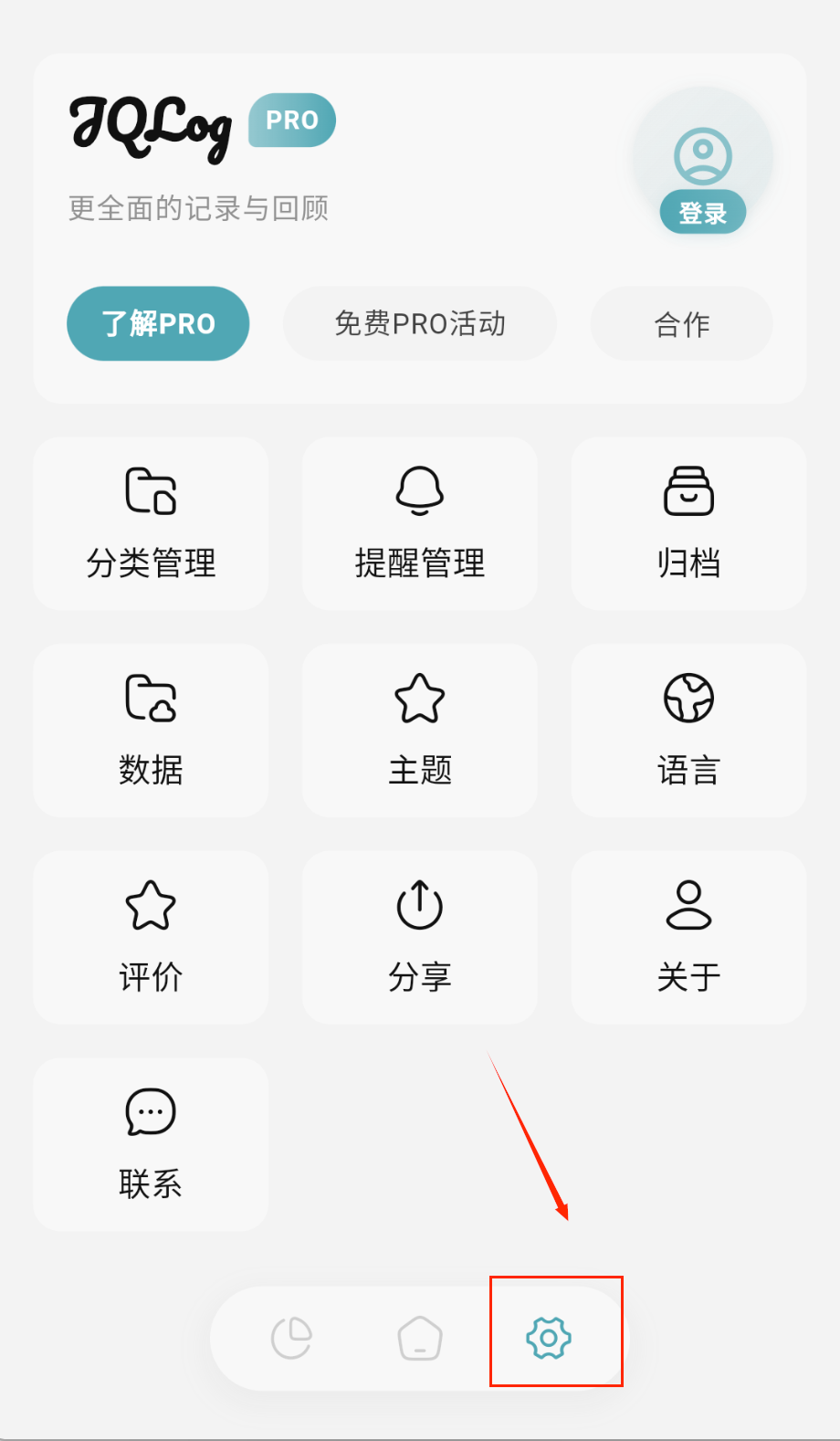Open the 数据 data card
The width and height of the screenshot is (840, 1441).
tap(151, 731)
